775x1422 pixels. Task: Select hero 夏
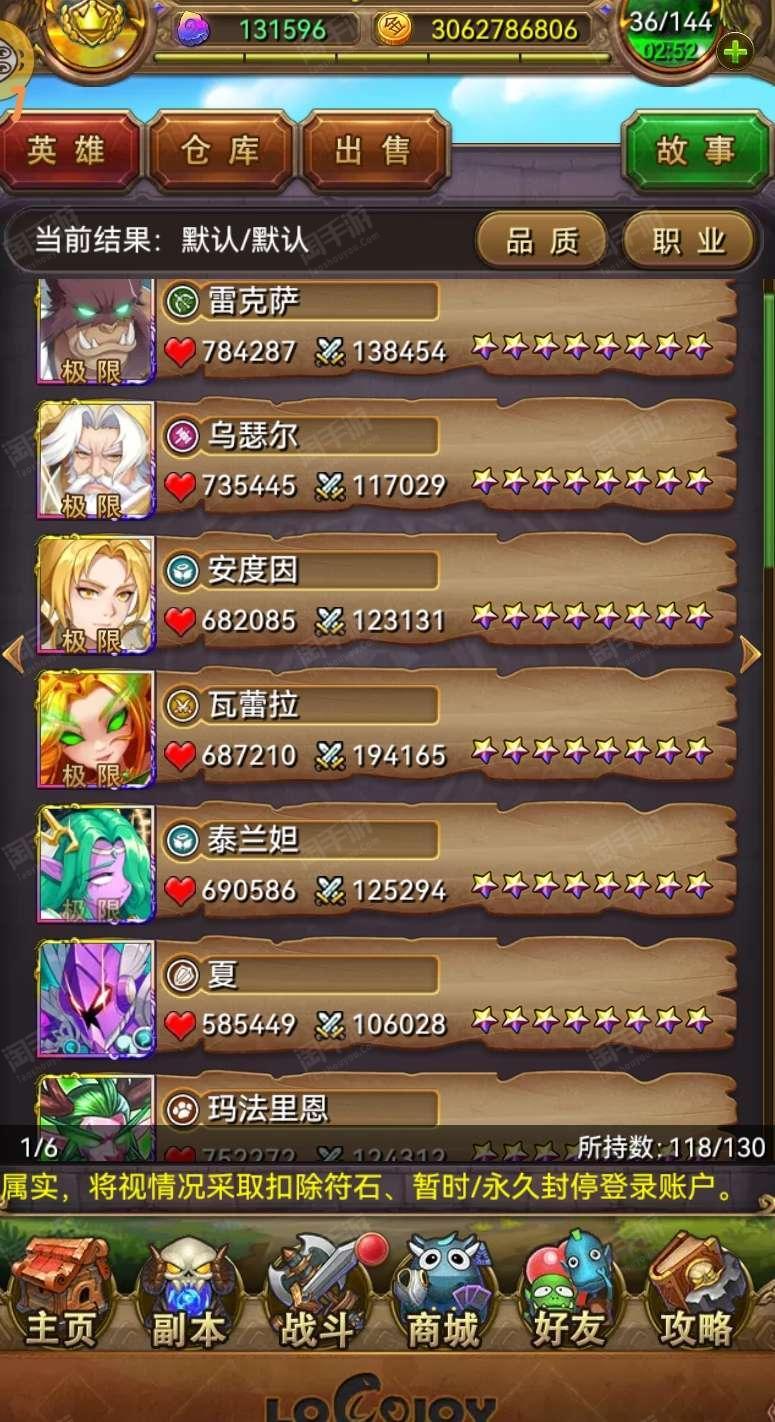388,999
